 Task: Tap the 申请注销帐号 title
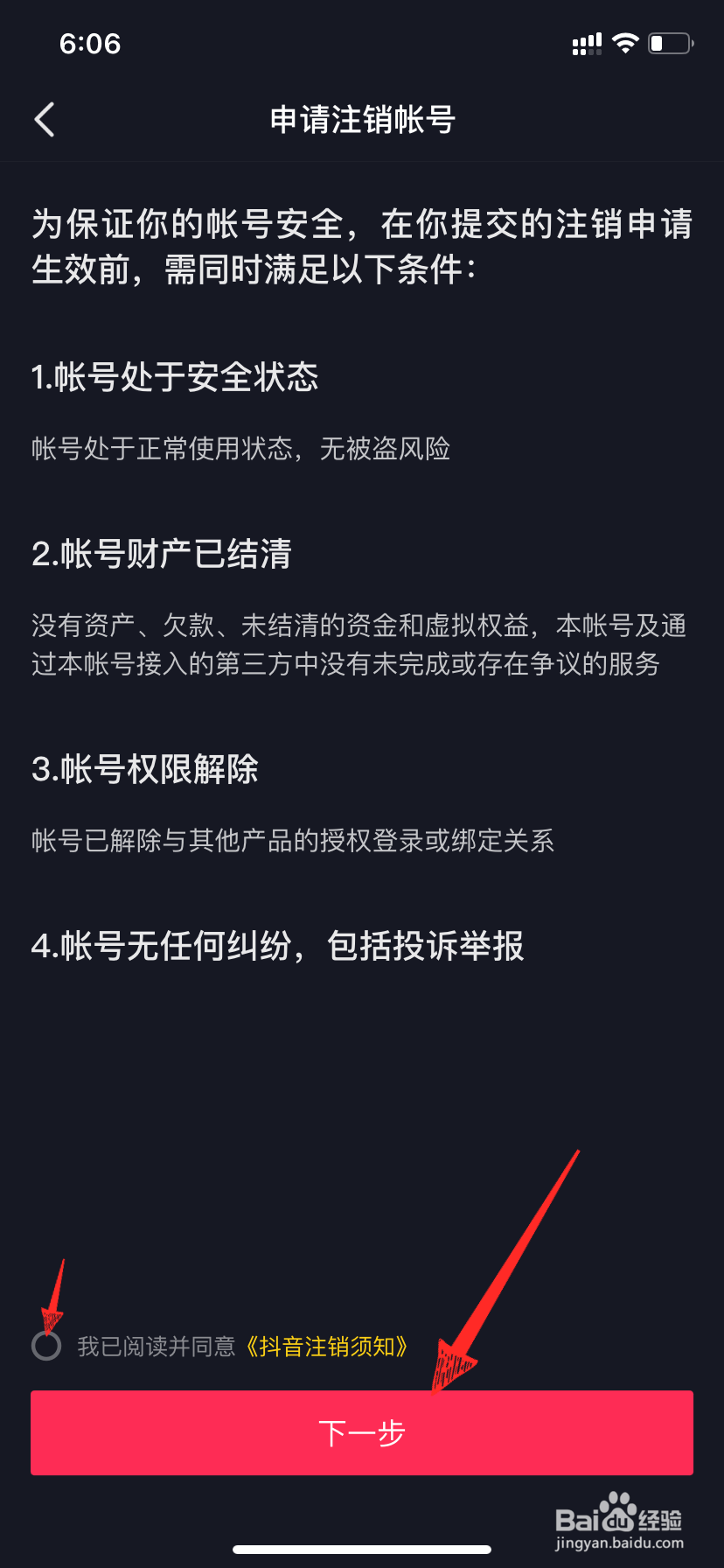pyautogui.click(x=362, y=118)
